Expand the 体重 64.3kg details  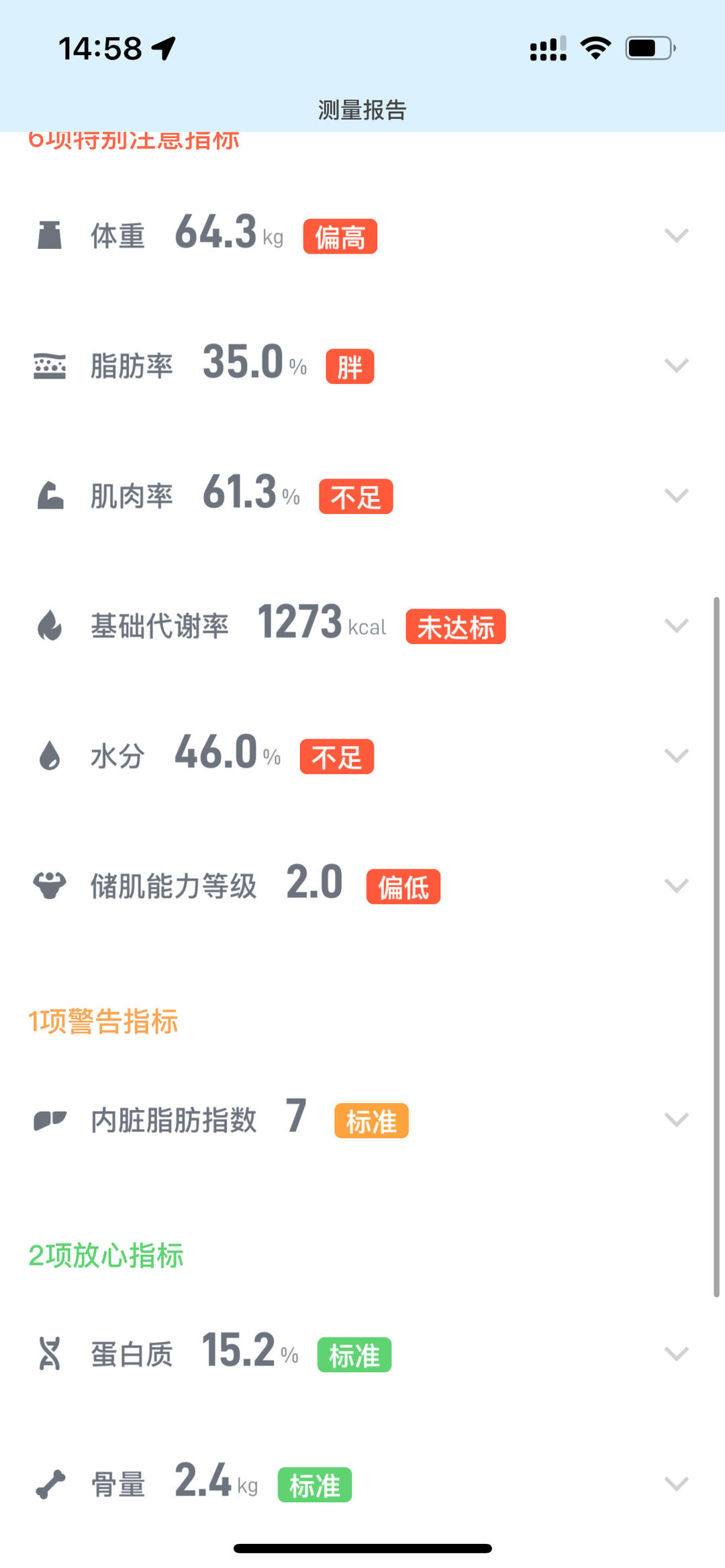676,236
